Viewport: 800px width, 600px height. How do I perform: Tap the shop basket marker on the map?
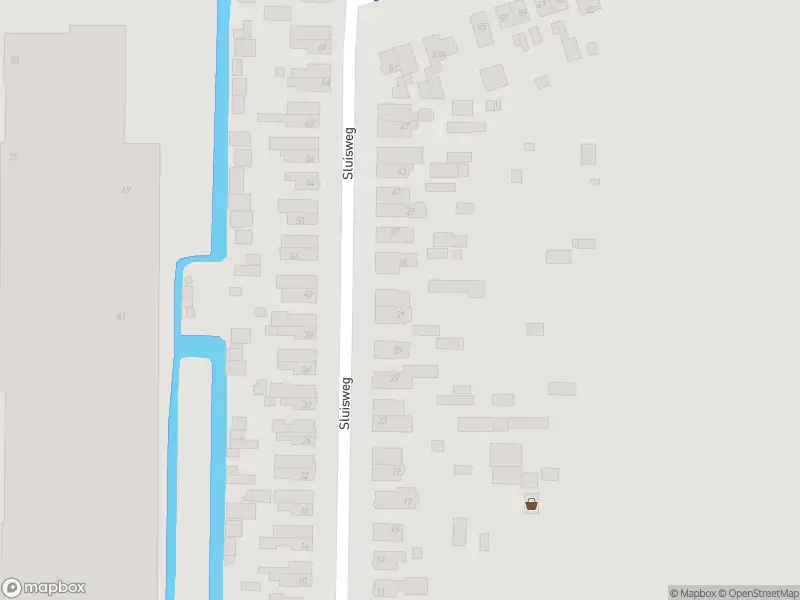531,504
